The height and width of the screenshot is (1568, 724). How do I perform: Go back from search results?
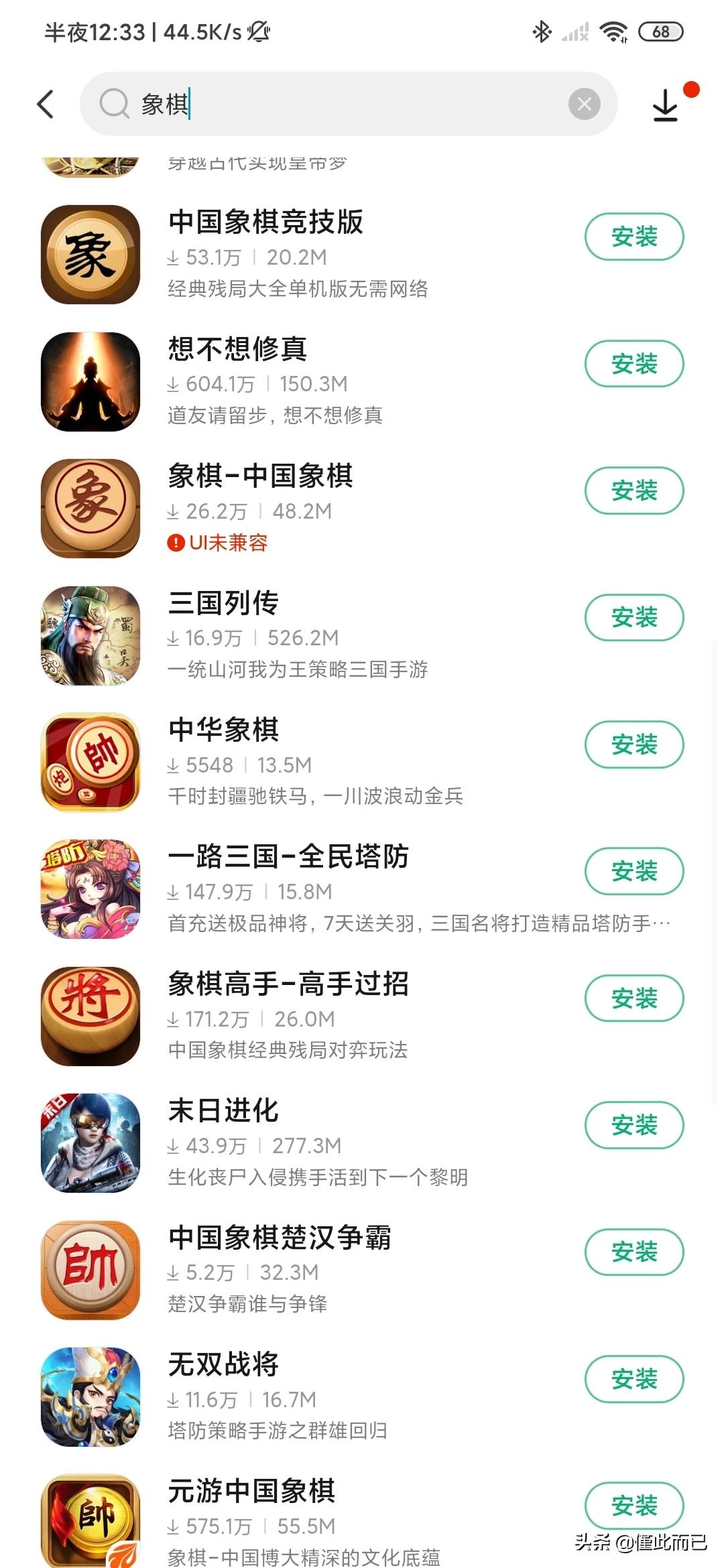click(x=46, y=105)
